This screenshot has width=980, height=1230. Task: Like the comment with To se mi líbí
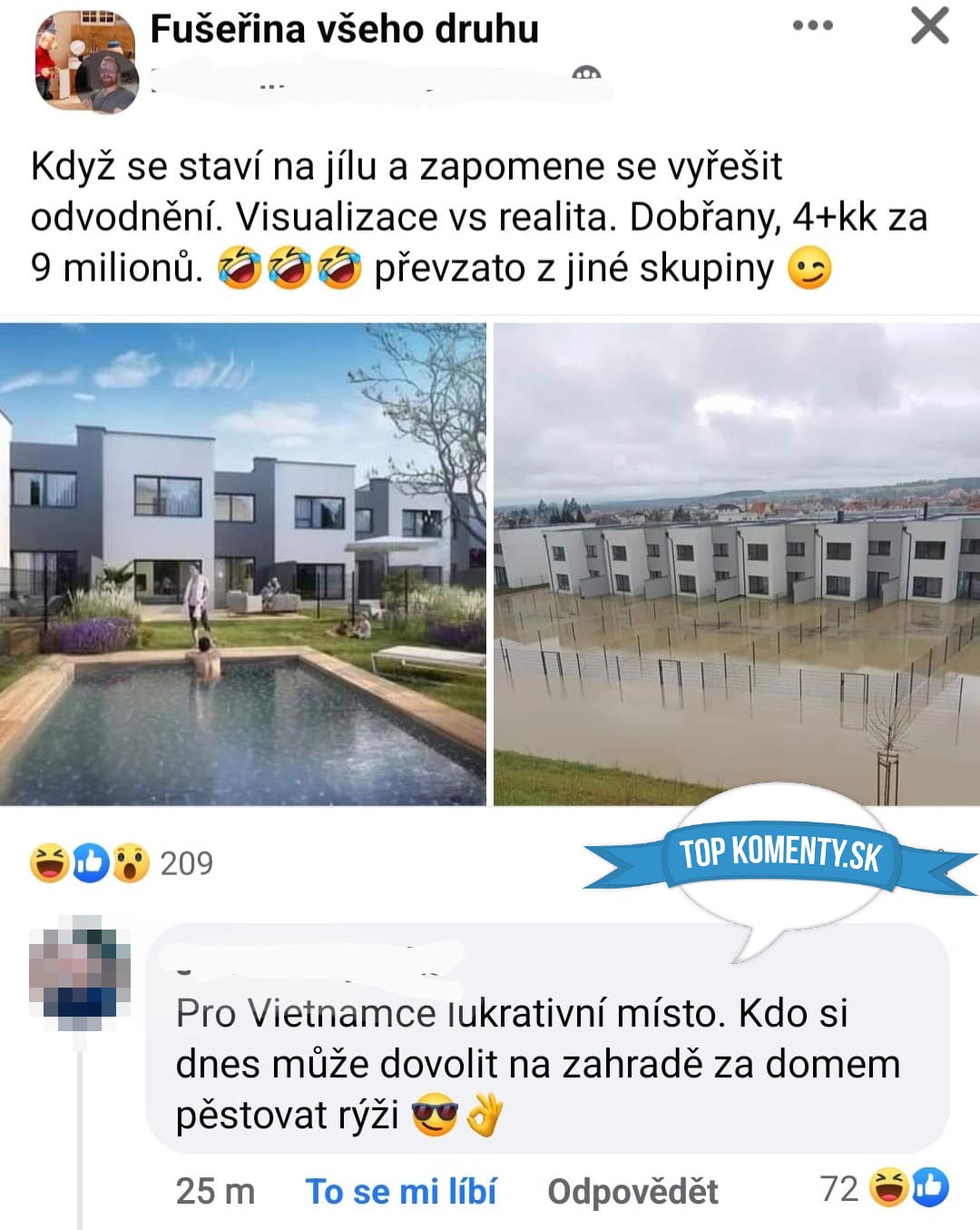[x=400, y=1191]
